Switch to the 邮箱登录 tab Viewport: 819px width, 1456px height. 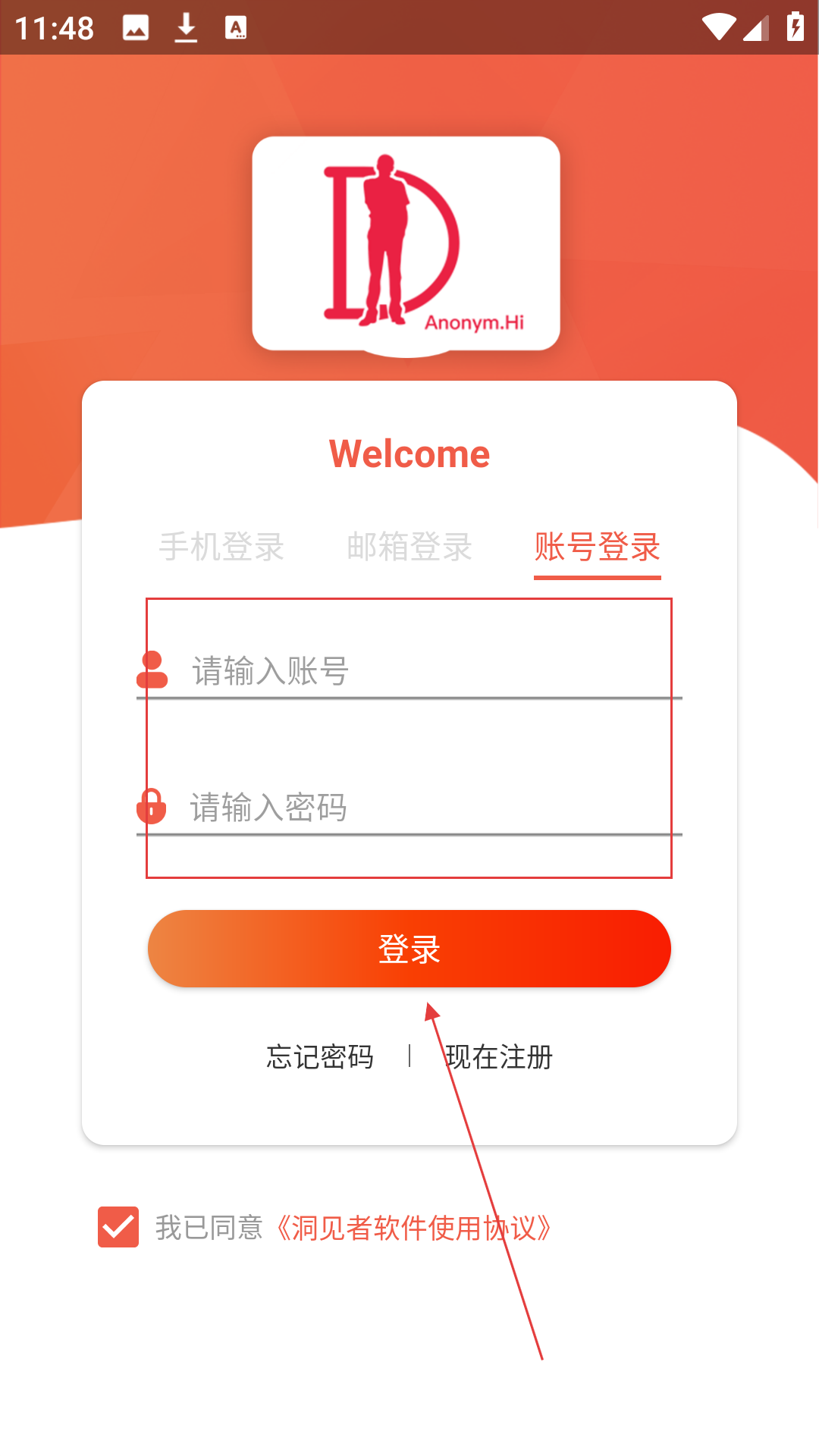409,547
